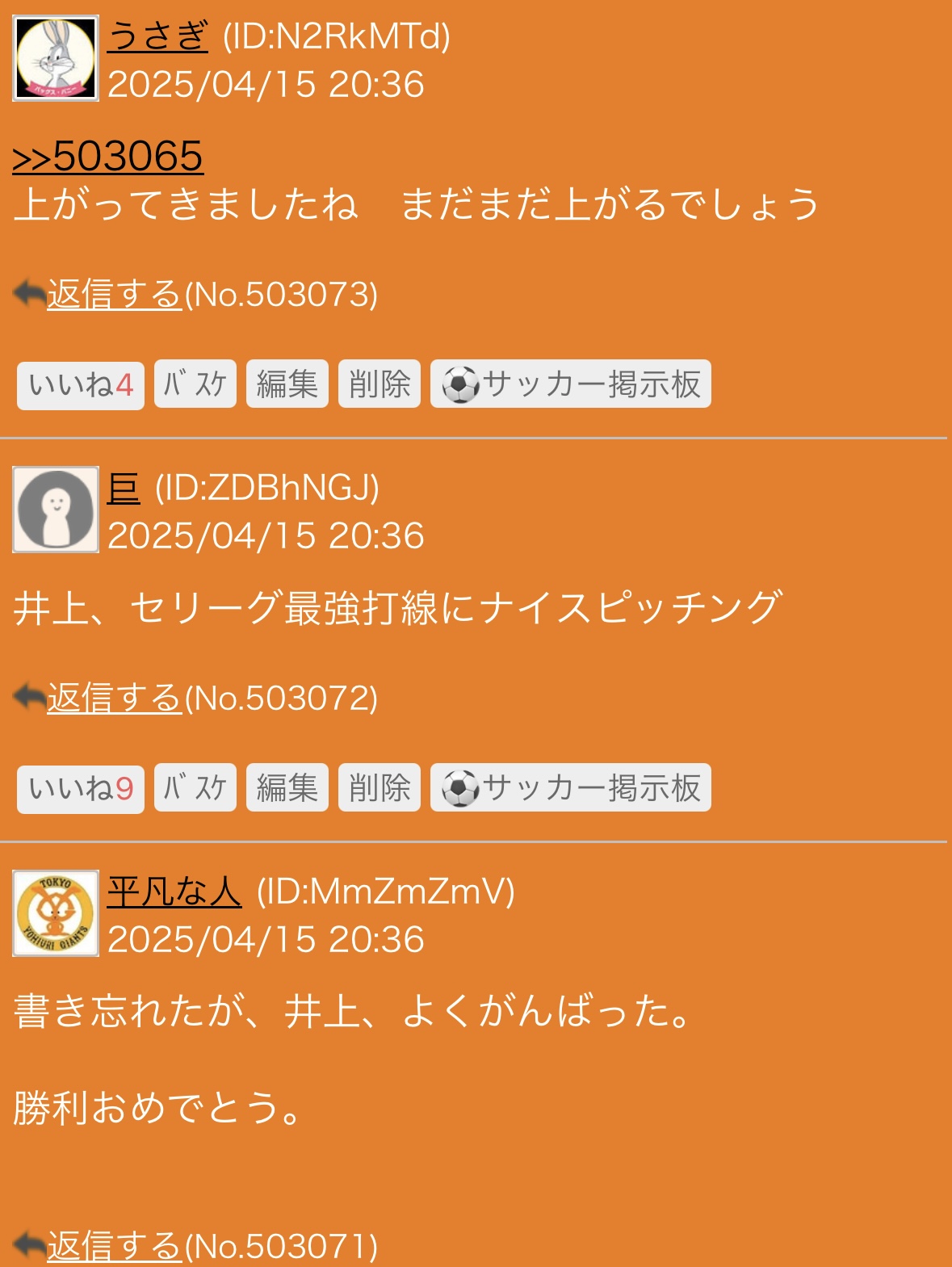
Task: Edit post No.503072
Action: tap(287, 788)
